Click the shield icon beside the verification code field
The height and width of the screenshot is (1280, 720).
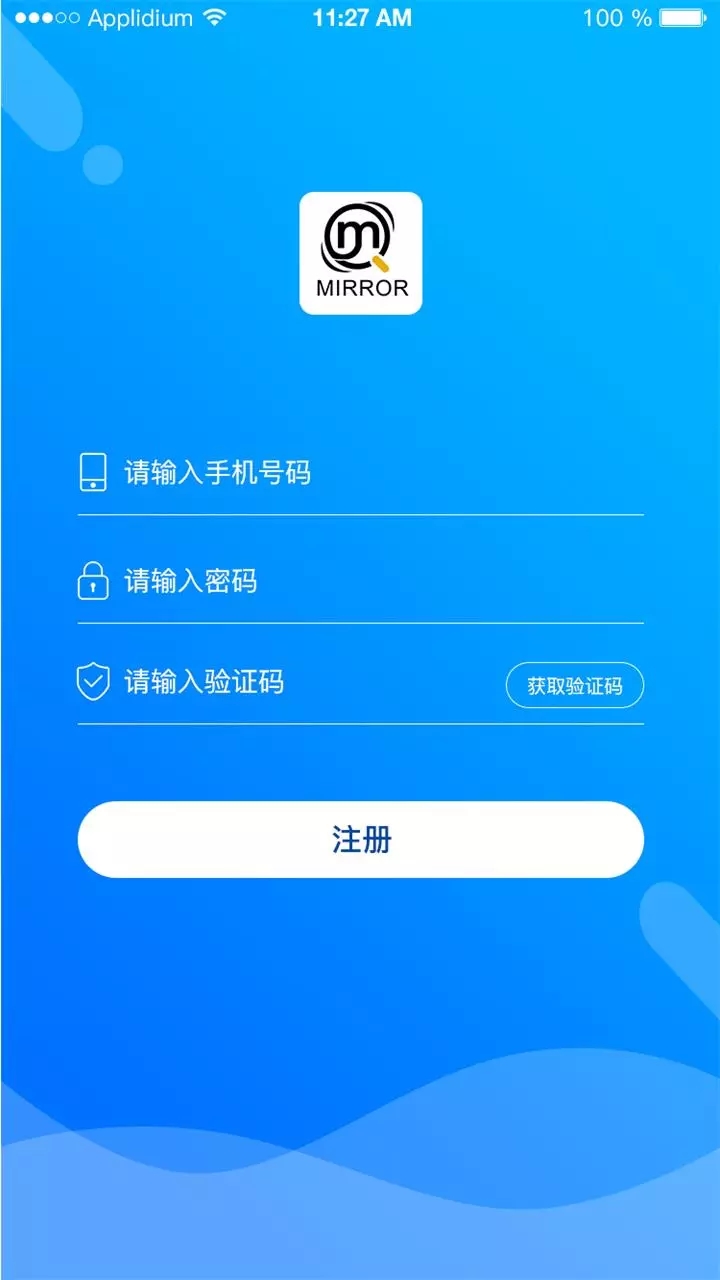click(x=93, y=682)
